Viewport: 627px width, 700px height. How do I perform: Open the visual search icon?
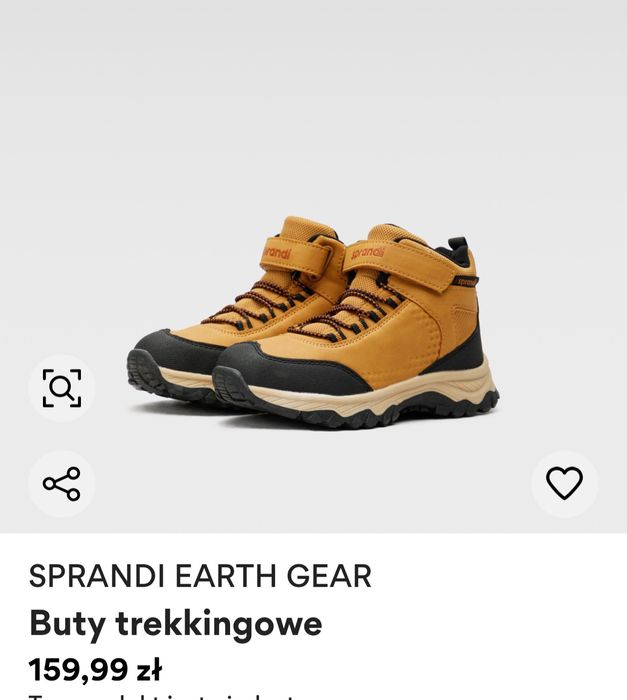(61, 387)
